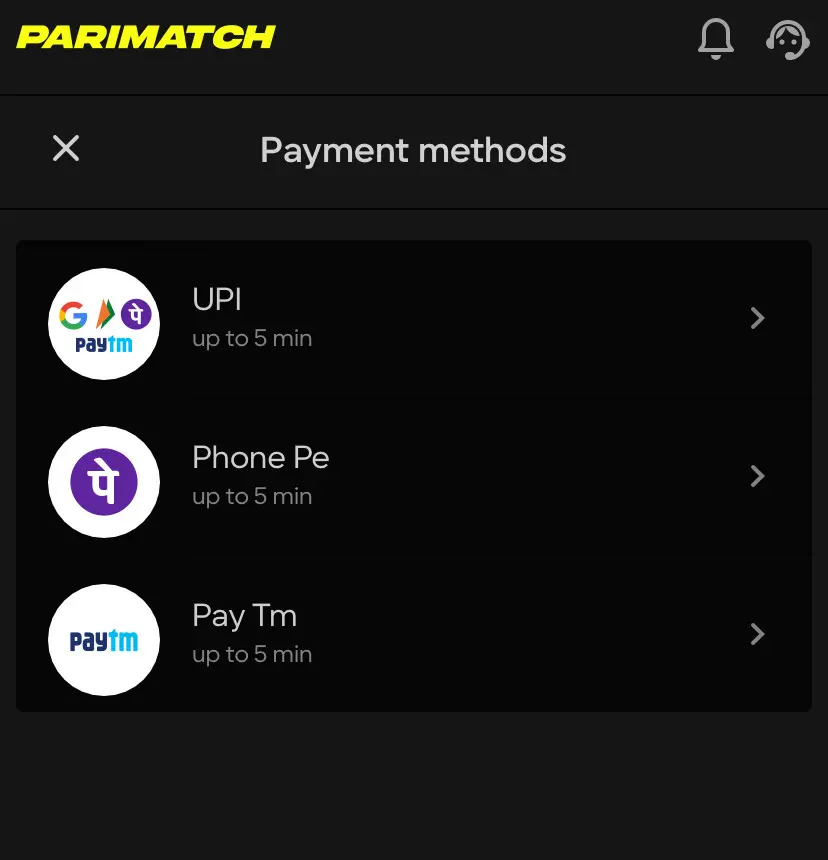Tap the up to 5 min text under Phone Pe
The height and width of the screenshot is (860, 828).
point(251,496)
